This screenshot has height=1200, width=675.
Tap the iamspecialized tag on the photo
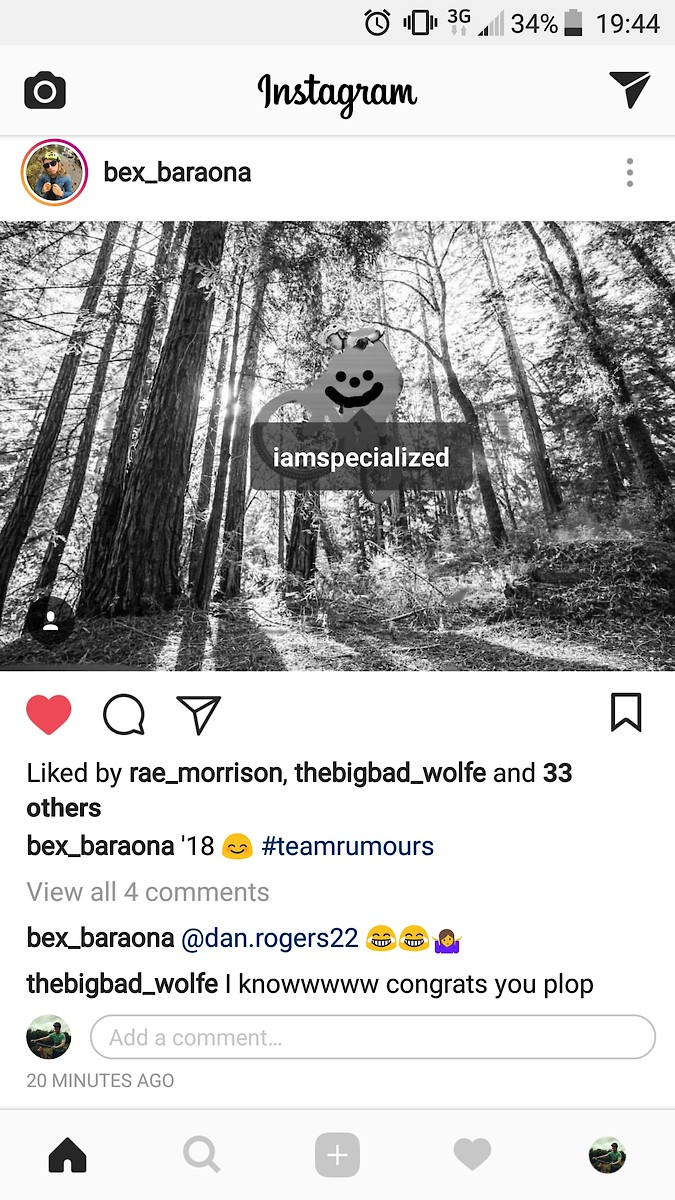(x=361, y=458)
